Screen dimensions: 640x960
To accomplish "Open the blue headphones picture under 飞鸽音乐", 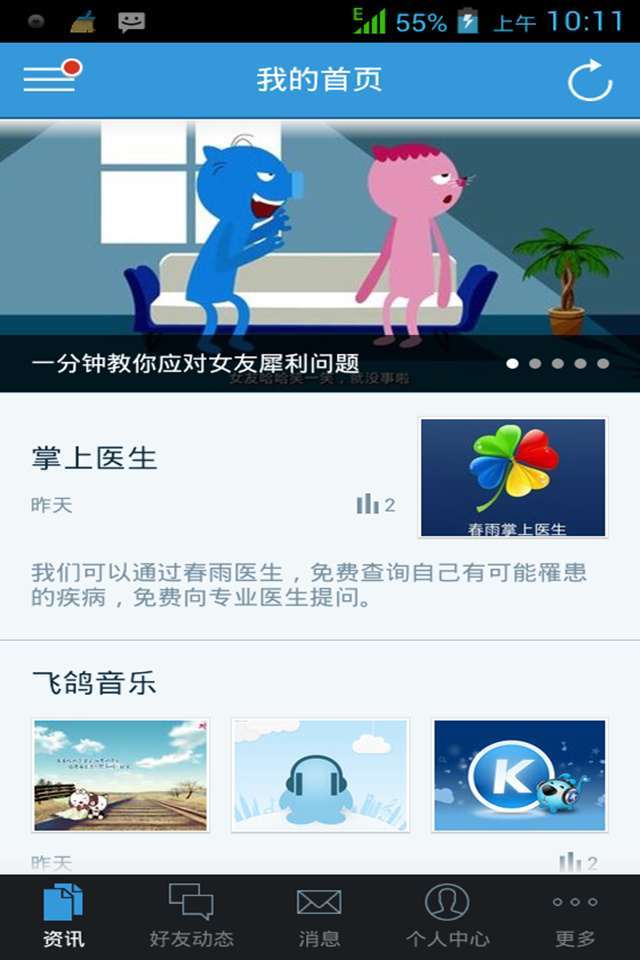I will pos(320,775).
